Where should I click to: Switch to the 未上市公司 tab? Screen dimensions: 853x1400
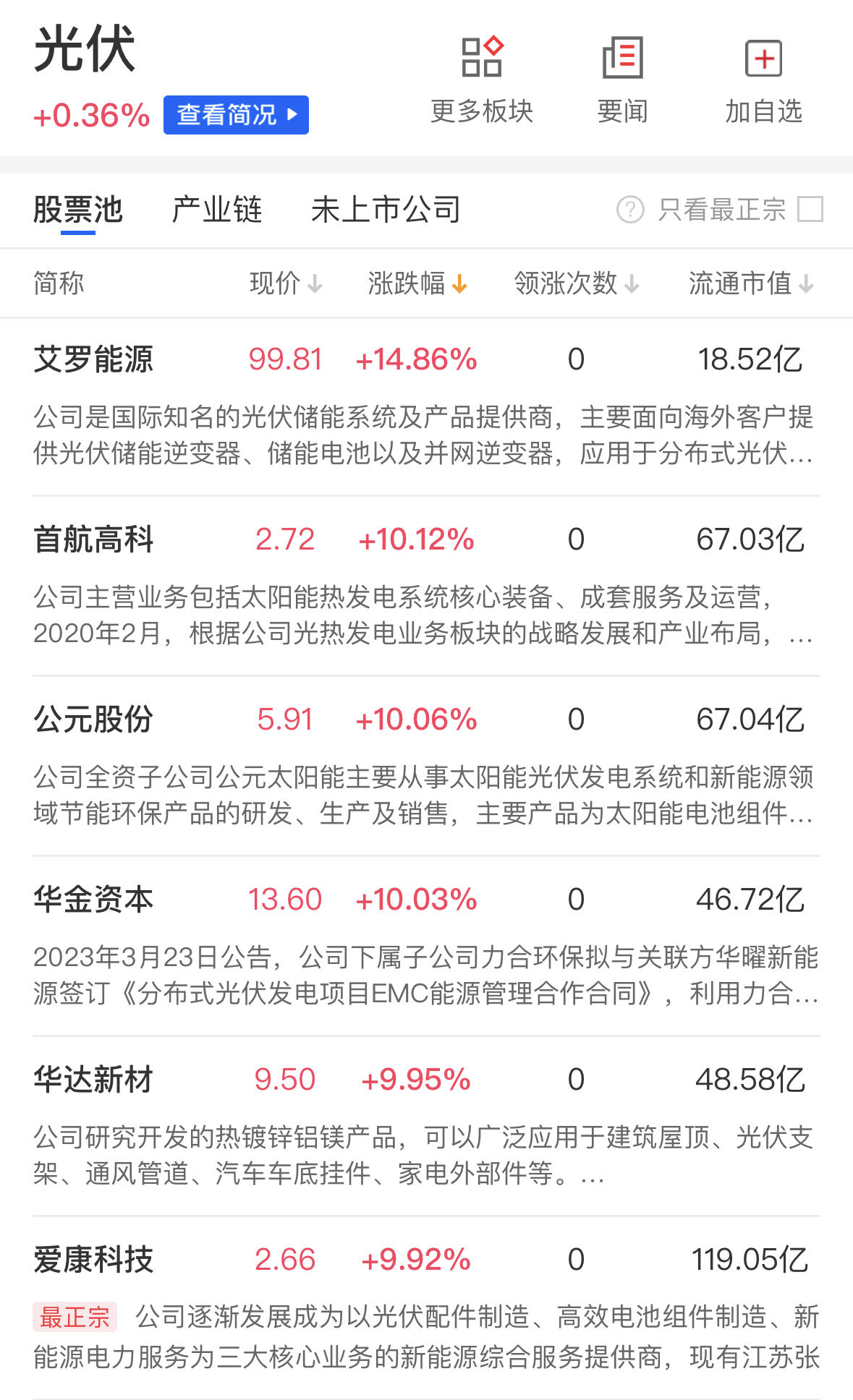click(386, 210)
